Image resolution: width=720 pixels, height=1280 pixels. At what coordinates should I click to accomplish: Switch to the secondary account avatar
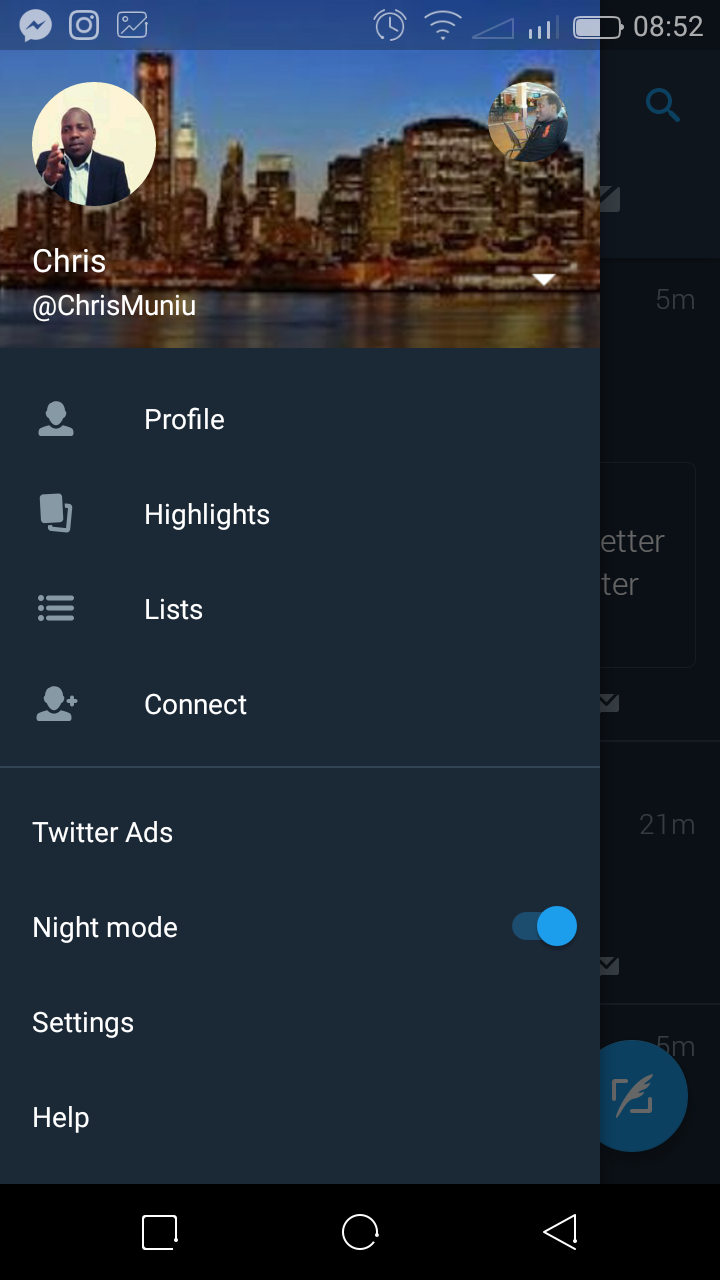(x=528, y=122)
